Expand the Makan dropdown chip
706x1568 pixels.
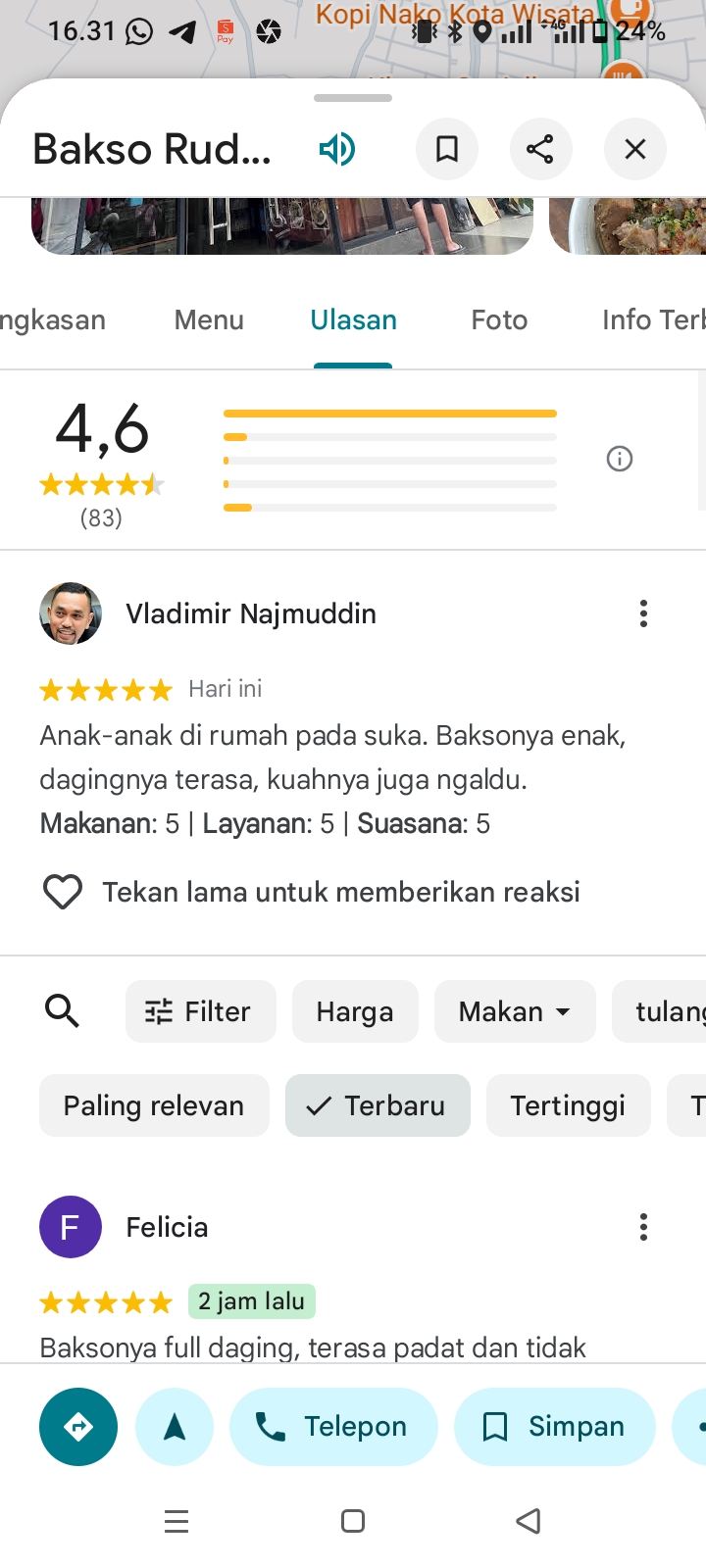(x=515, y=1011)
